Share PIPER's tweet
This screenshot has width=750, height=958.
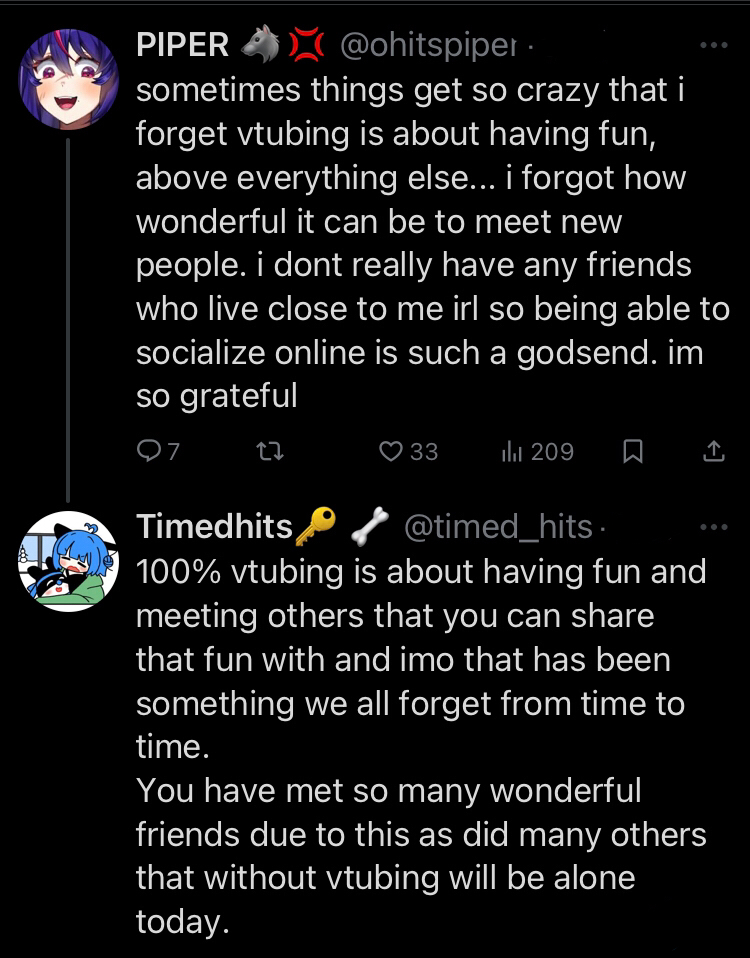point(713,452)
